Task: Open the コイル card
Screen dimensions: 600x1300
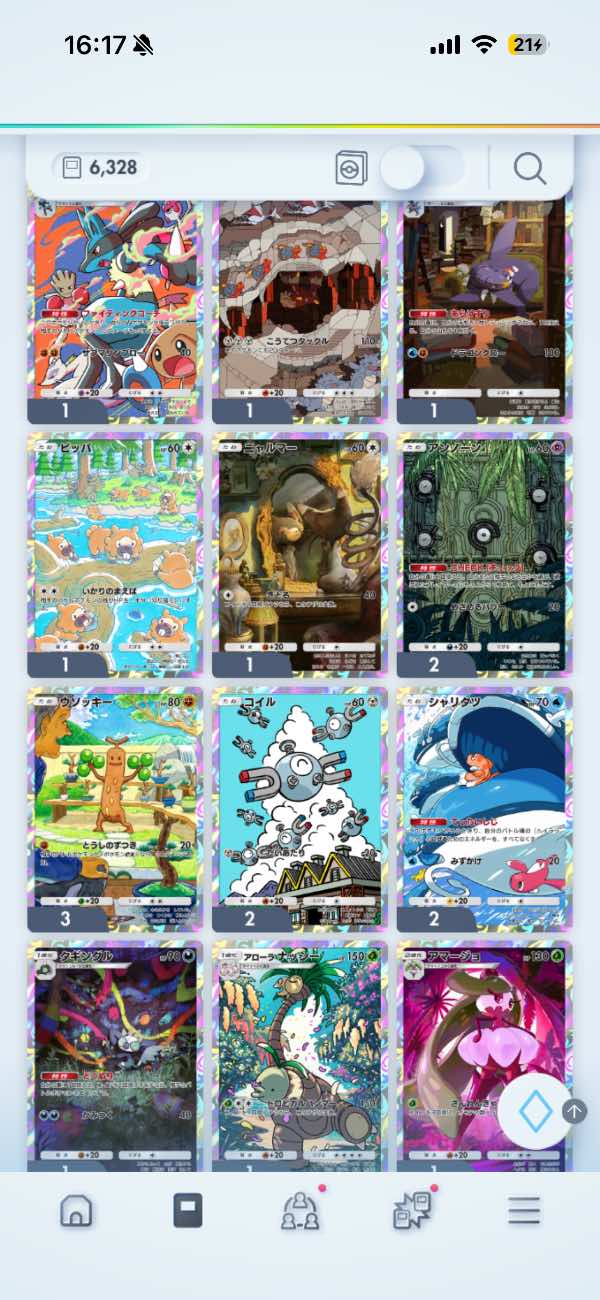Action: tap(300, 810)
